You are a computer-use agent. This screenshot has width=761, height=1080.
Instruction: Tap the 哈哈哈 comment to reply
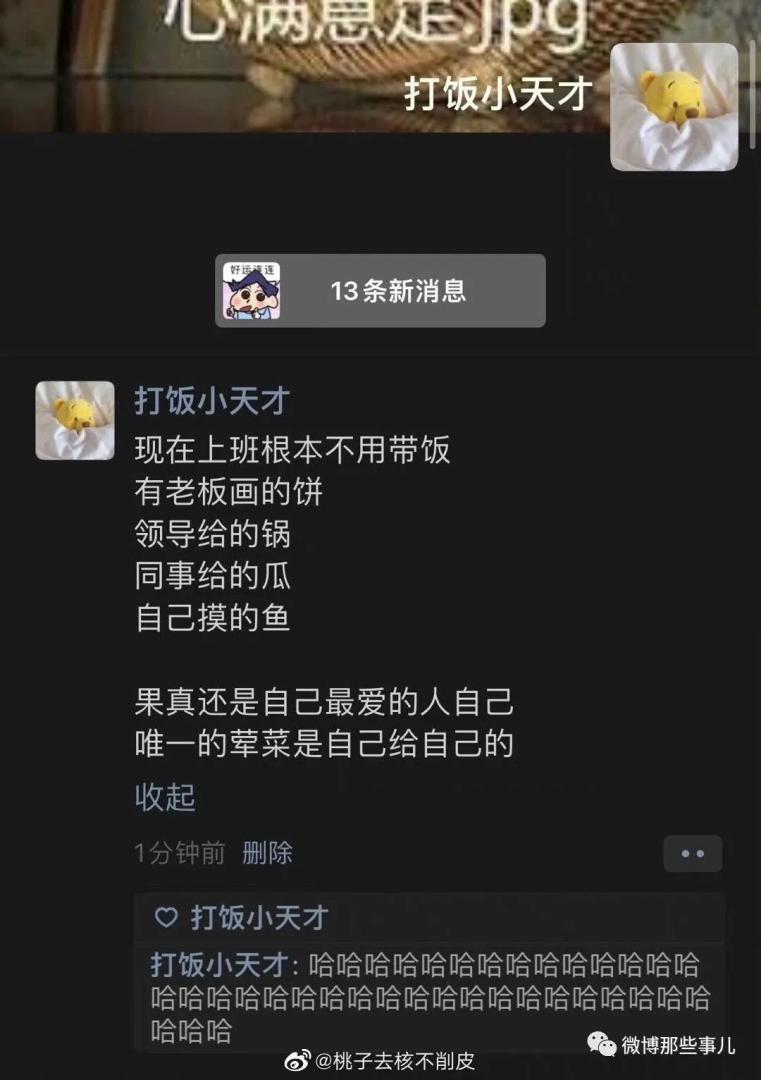[x=430, y=997]
